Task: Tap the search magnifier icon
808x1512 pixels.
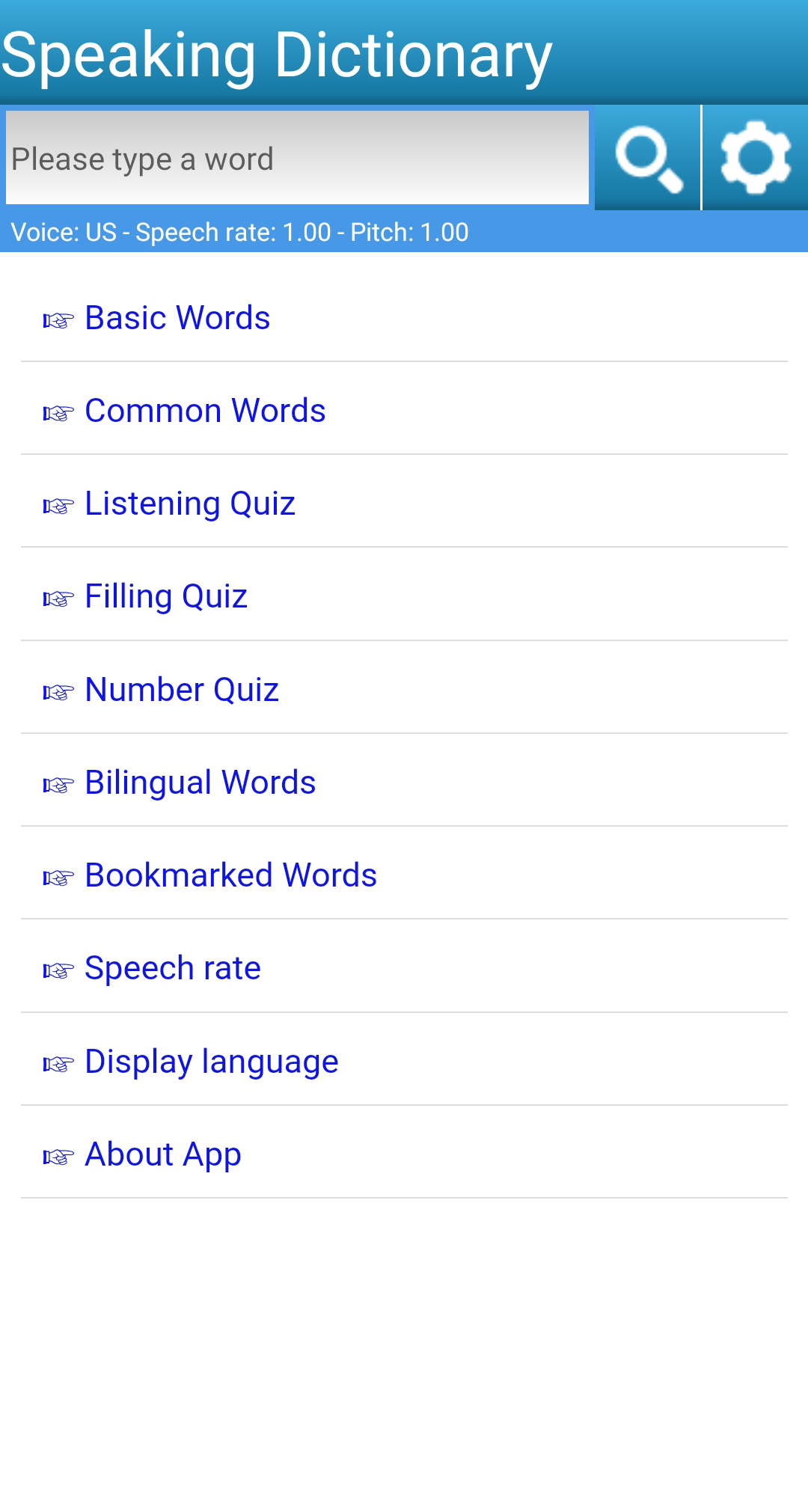Action: point(647,158)
